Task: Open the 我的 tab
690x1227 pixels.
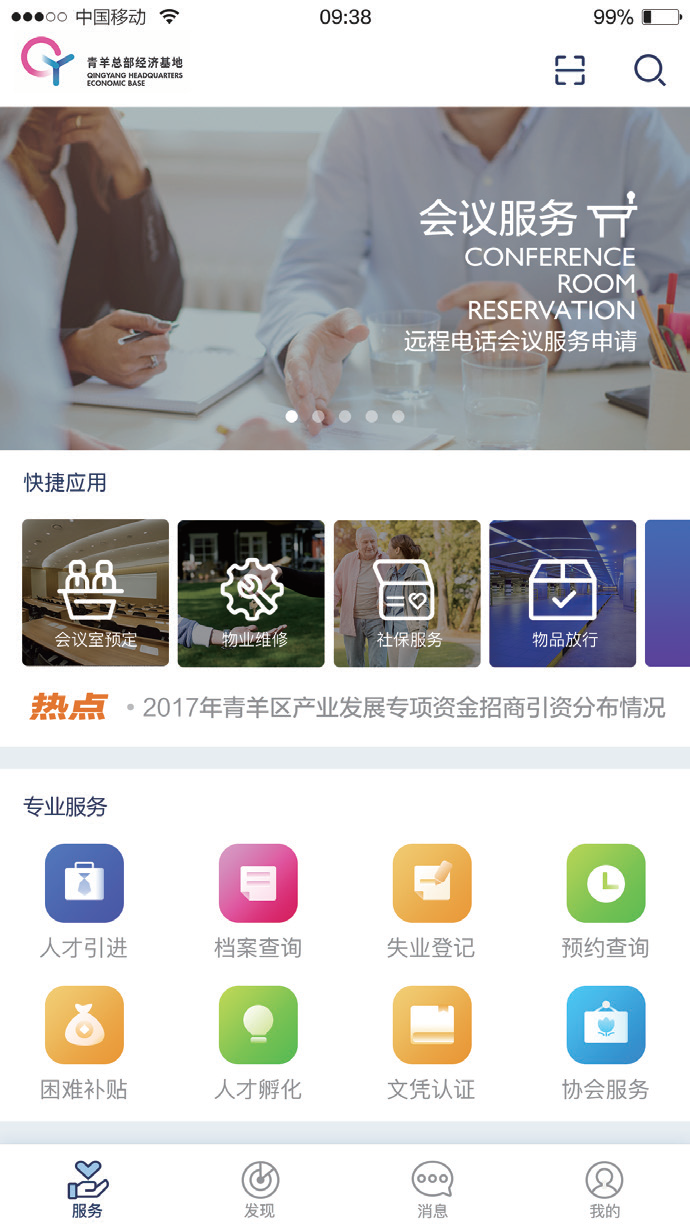Action: (x=604, y=1189)
